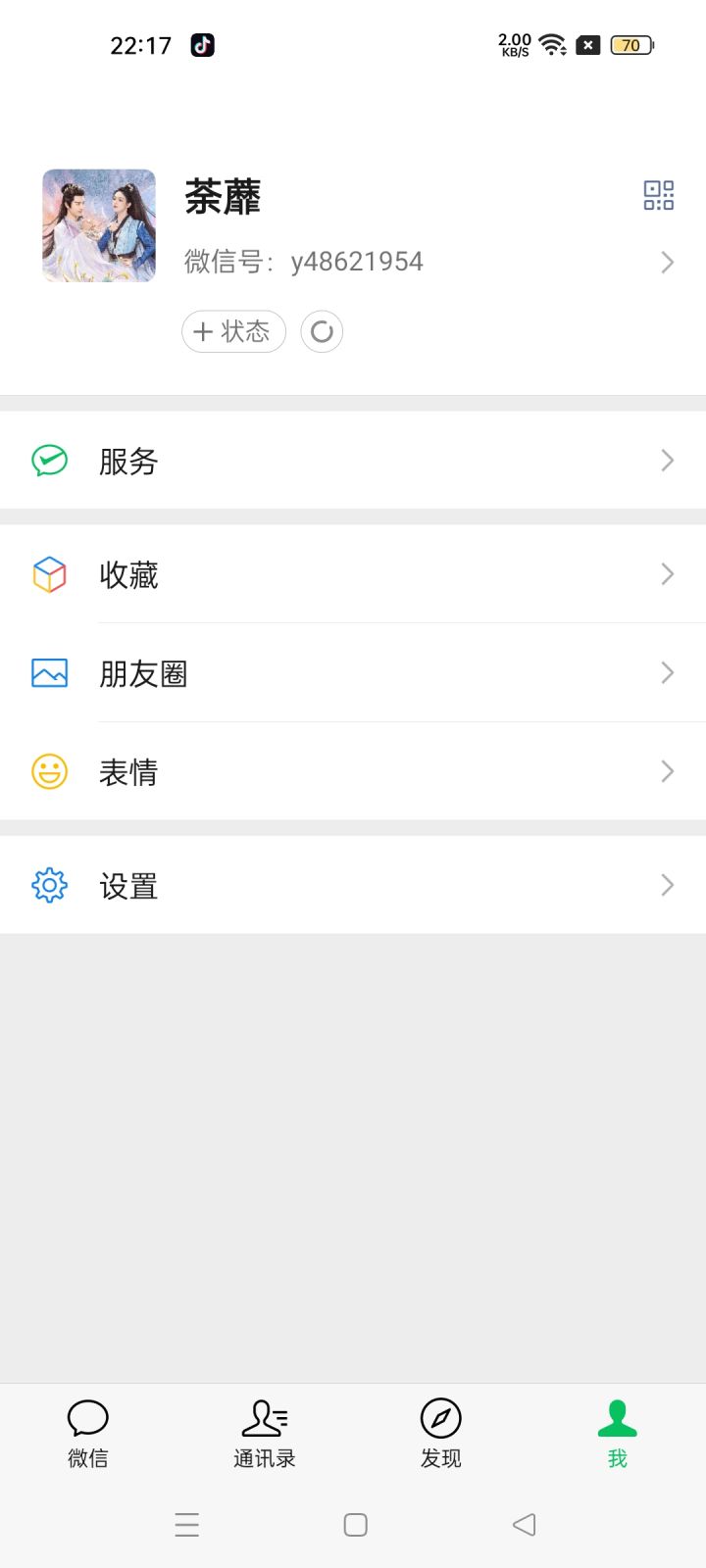
Task: Open Moments via the picture icon
Action: pos(49,672)
